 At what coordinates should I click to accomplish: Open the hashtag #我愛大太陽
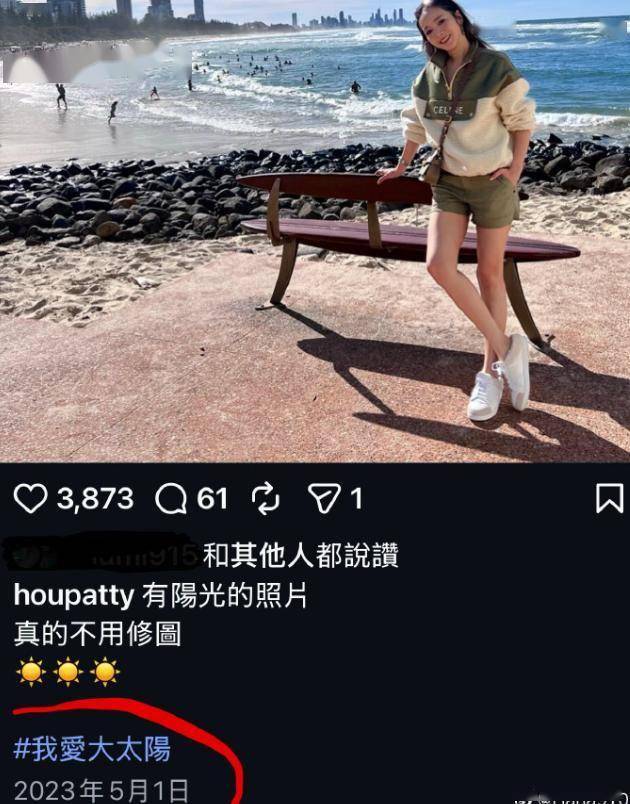click(92, 748)
